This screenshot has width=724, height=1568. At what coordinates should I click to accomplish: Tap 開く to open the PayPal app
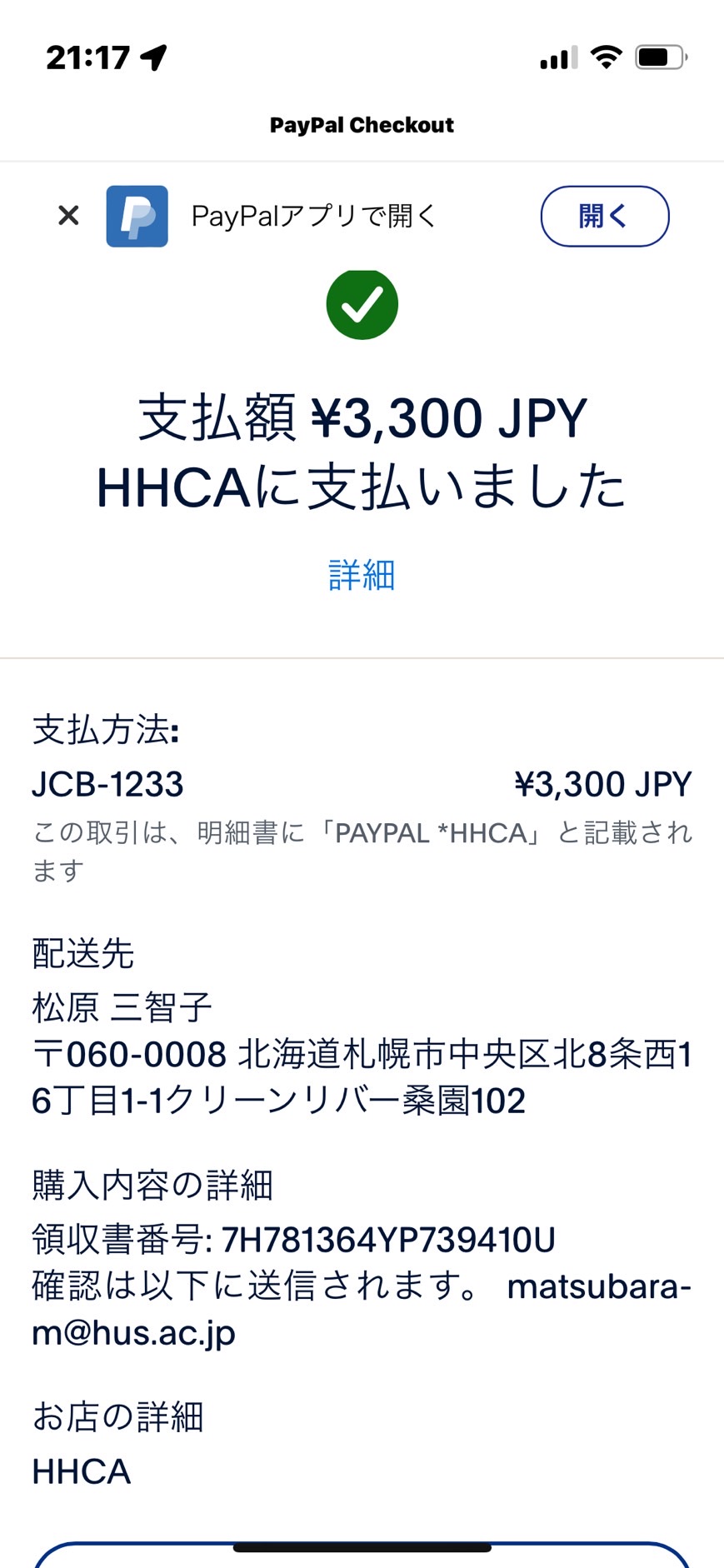(604, 216)
